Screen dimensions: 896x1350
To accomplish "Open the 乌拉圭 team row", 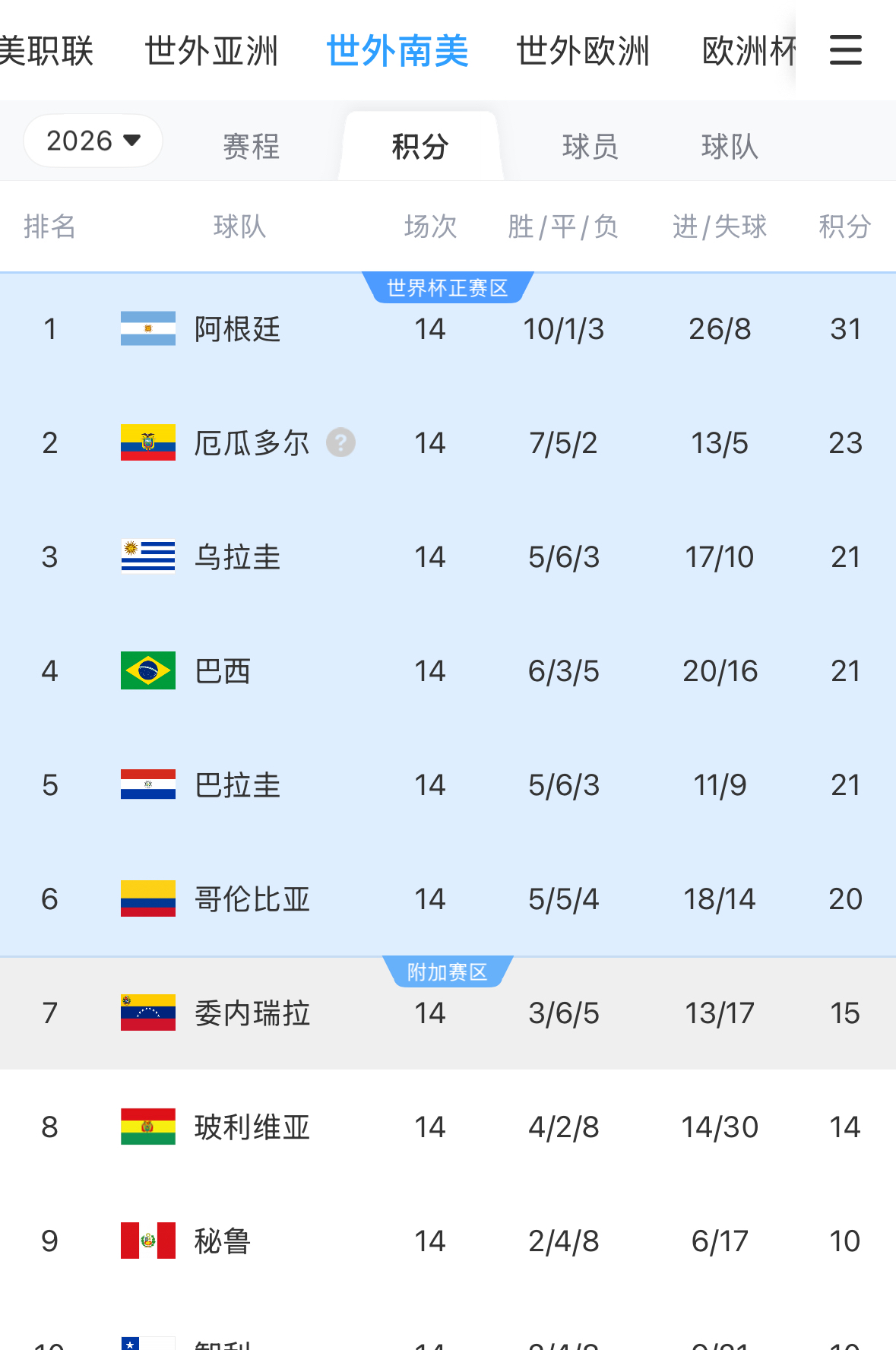I will (x=237, y=557).
